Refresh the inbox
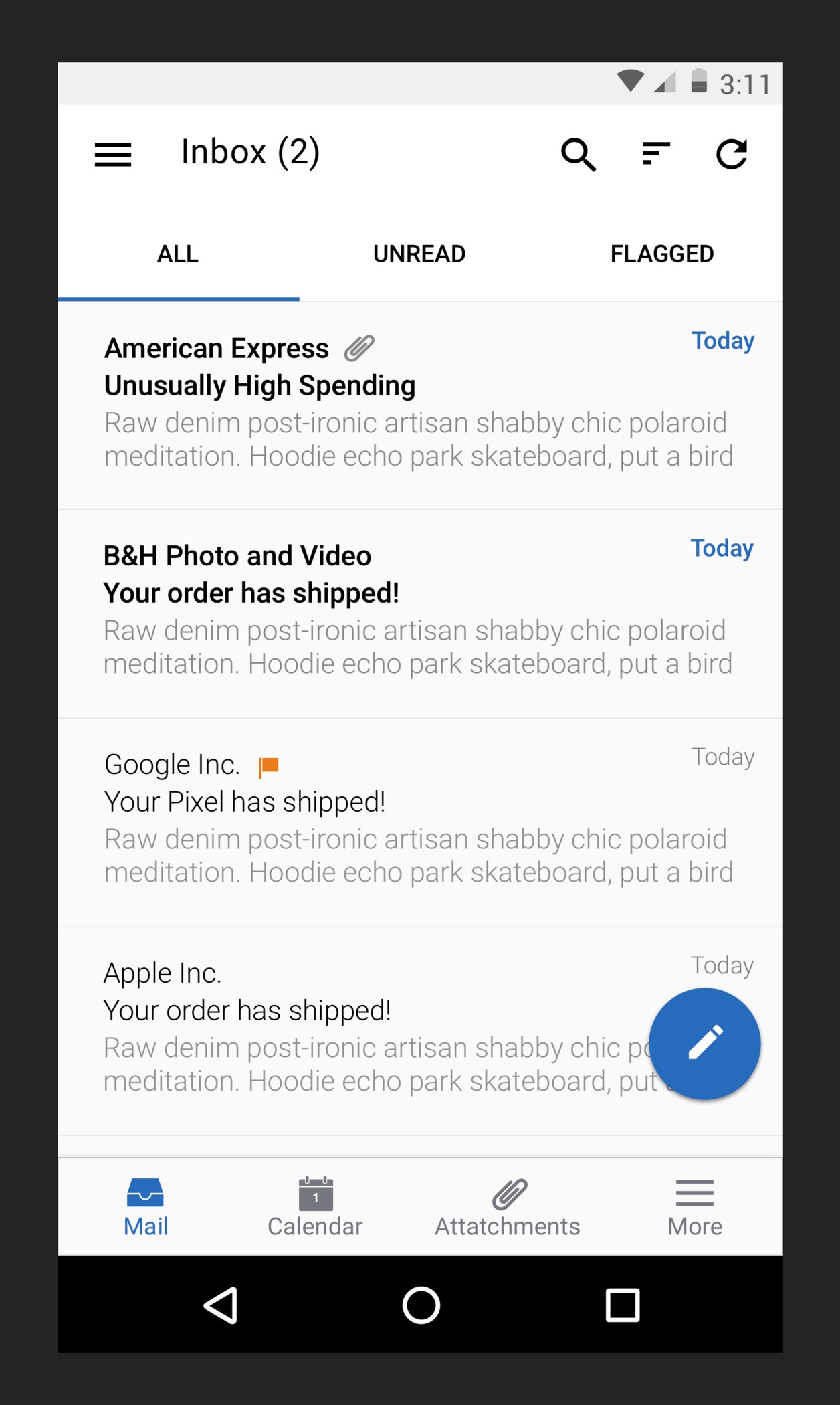Image resolution: width=840 pixels, height=1405 pixels. tap(732, 154)
